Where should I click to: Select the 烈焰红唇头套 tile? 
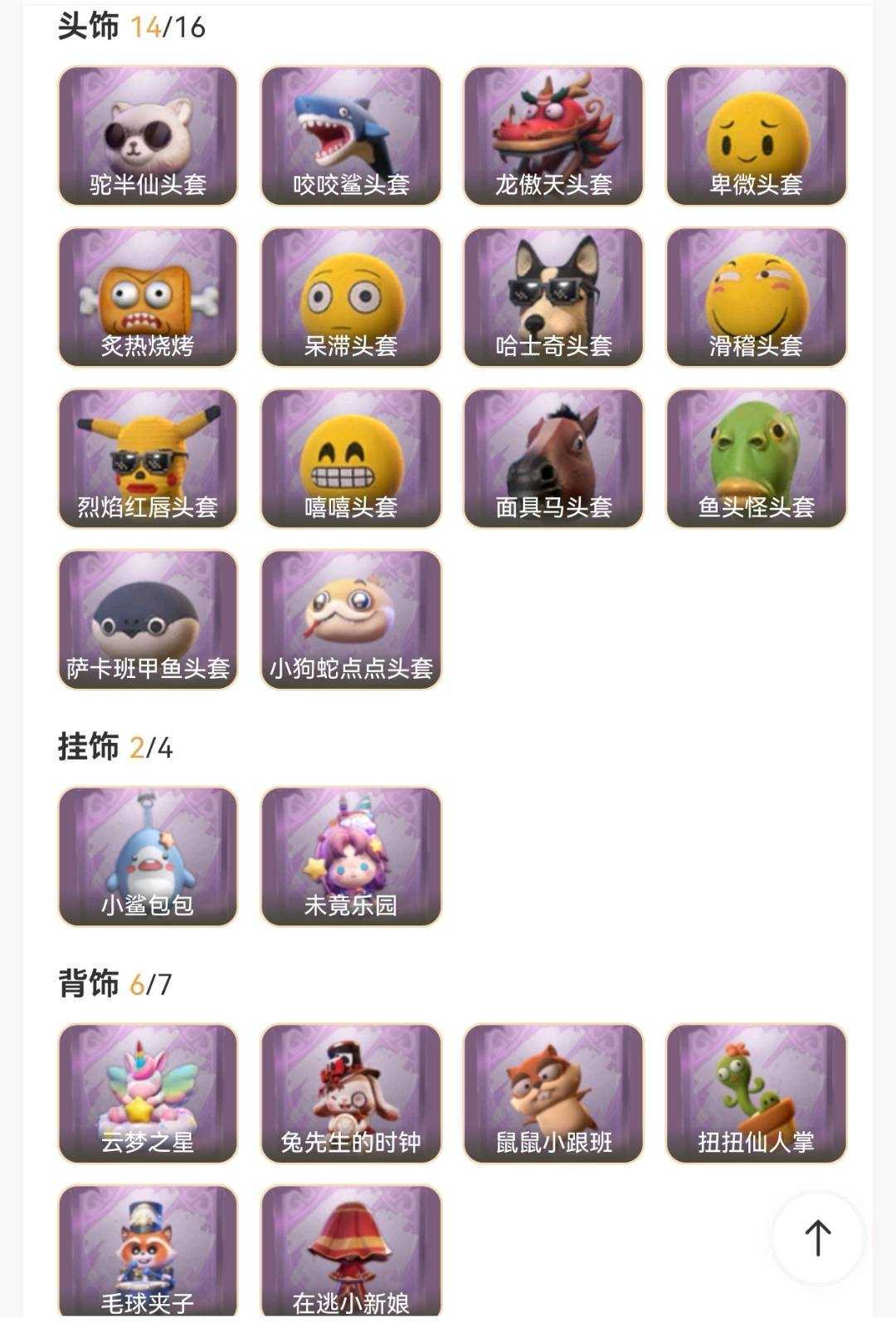click(x=148, y=458)
